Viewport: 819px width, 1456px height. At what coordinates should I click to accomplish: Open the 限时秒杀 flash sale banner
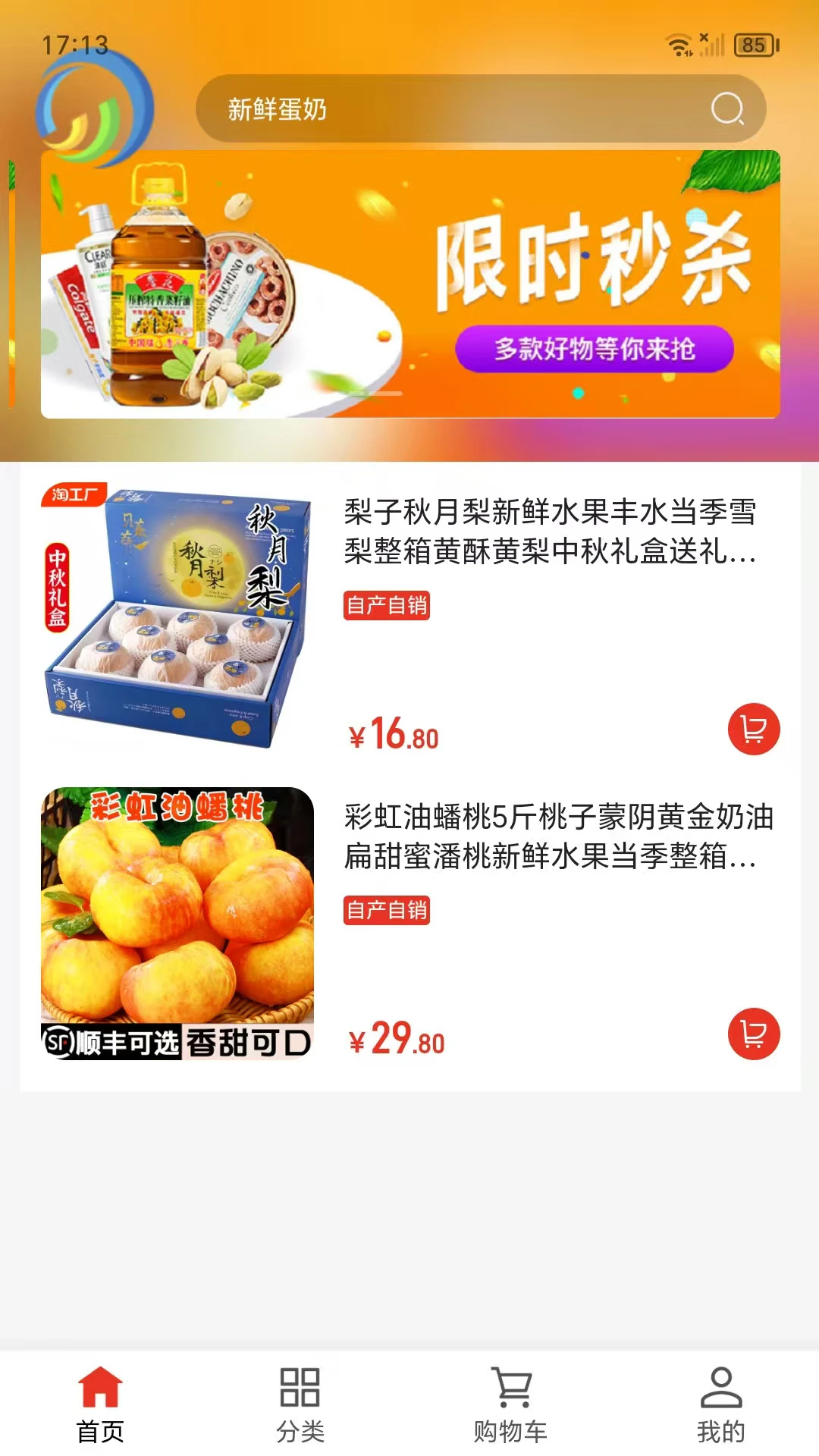[409, 284]
